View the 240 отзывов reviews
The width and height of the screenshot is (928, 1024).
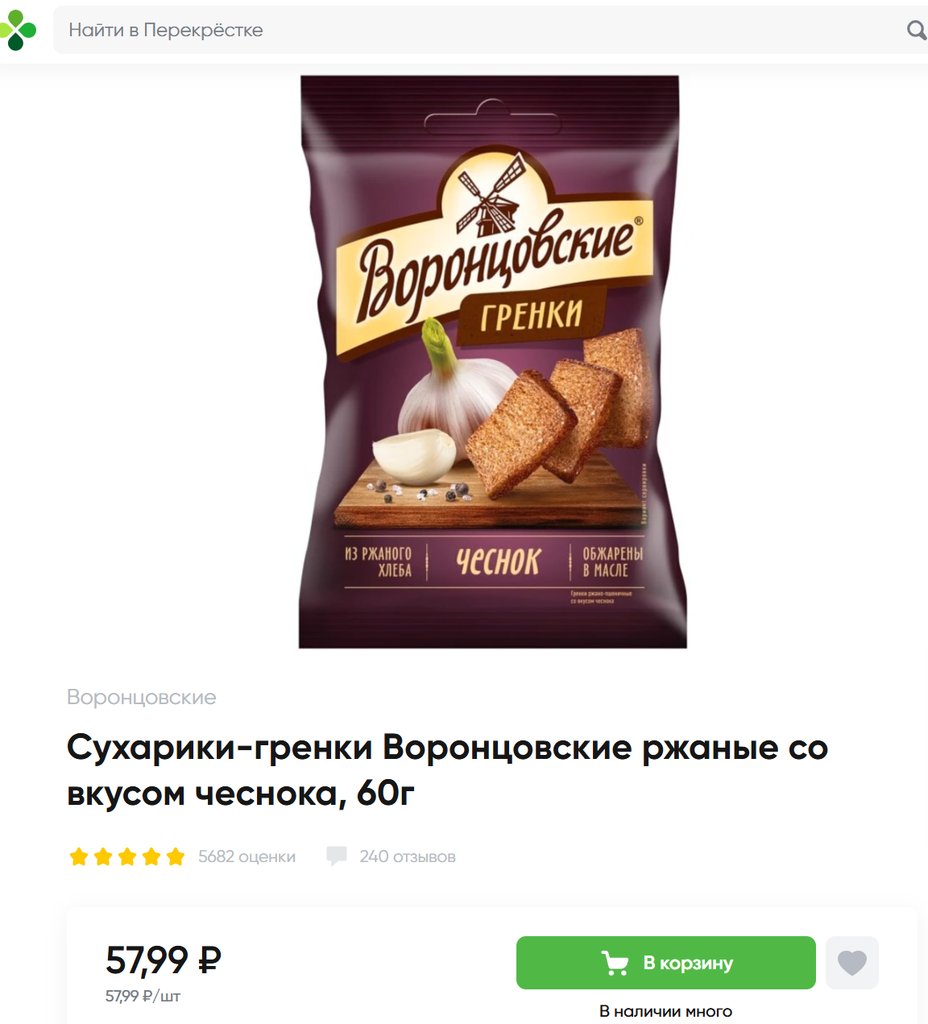pyautogui.click(x=392, y=856)
